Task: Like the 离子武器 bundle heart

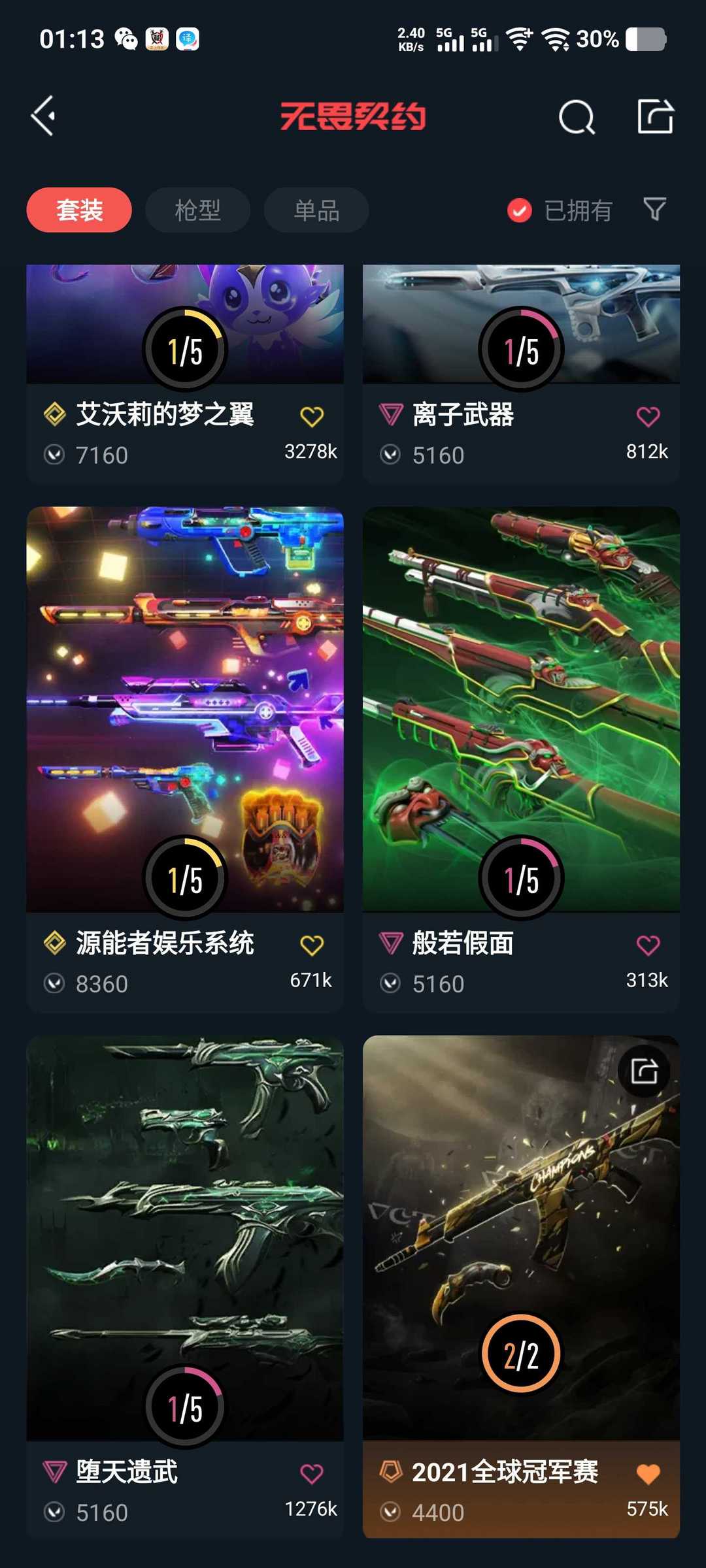Action: point(648,416)
